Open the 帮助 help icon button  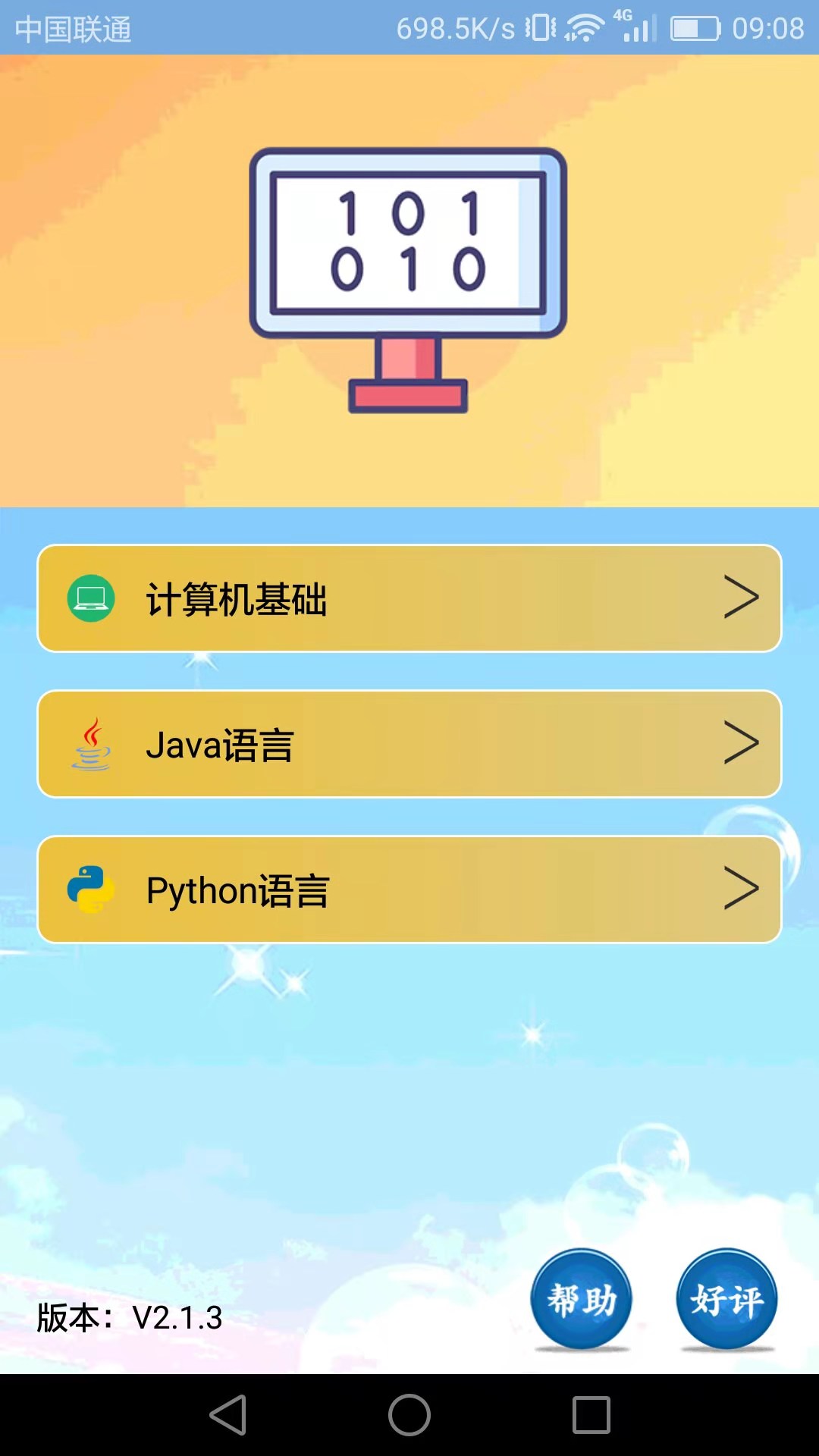pos(581,1299)
